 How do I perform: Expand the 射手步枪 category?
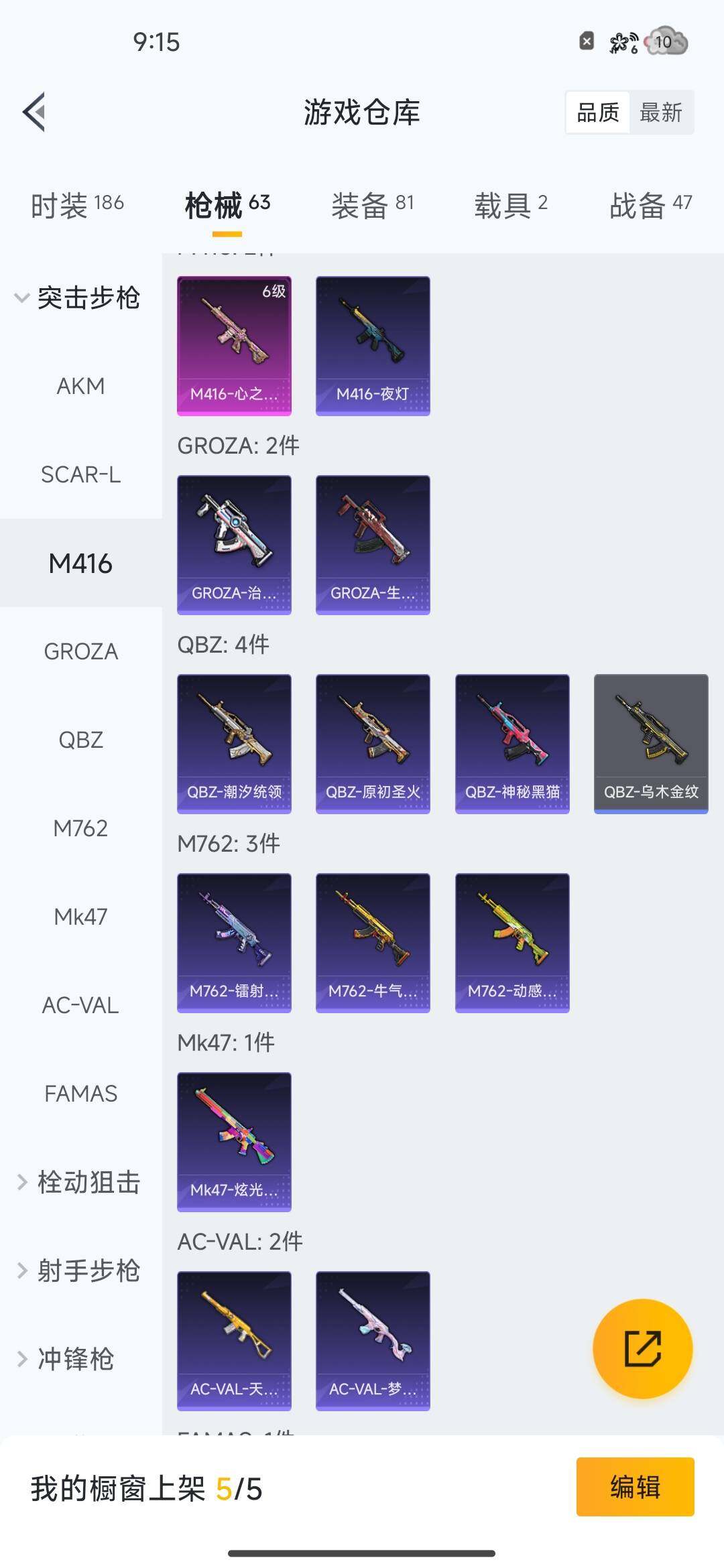point(77,1270)
